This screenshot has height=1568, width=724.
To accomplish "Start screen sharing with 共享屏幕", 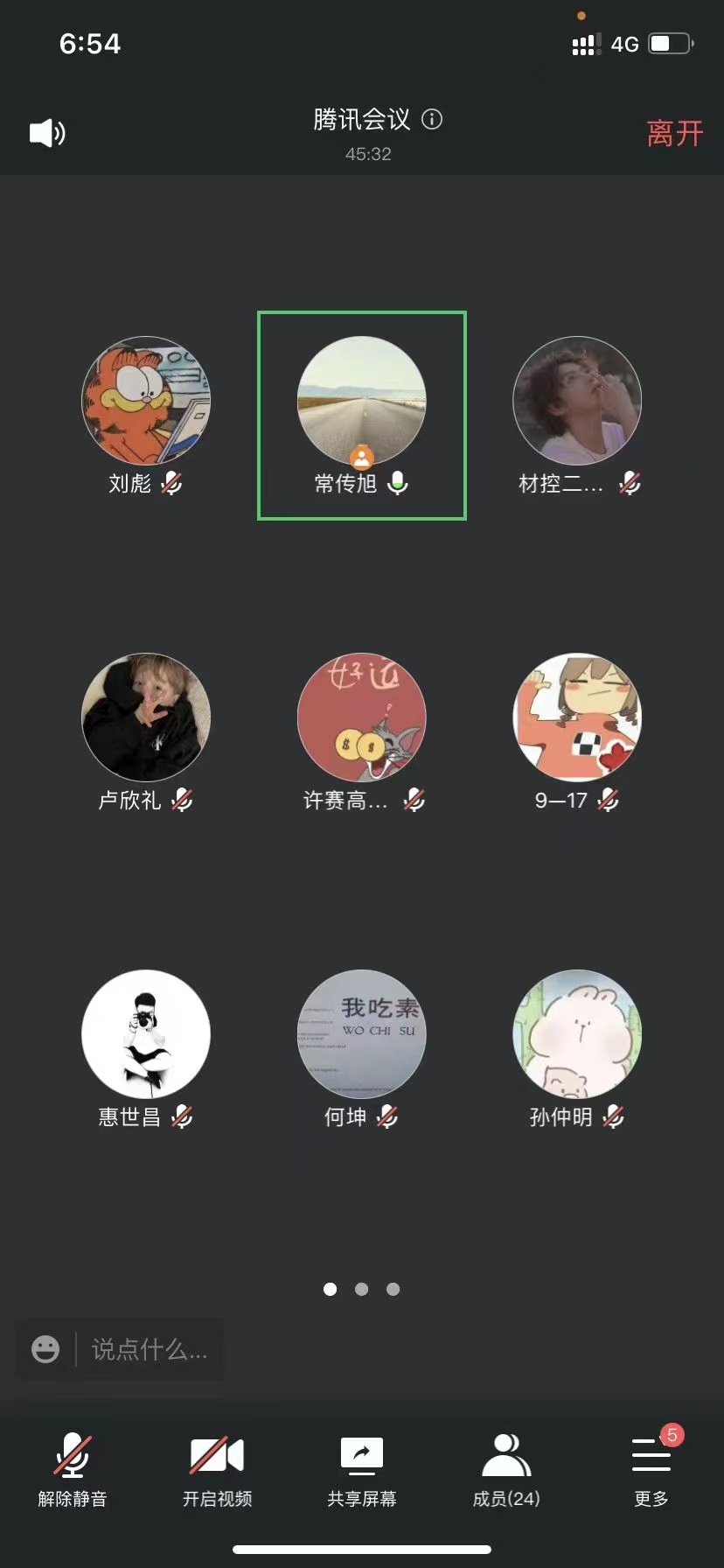I will click(362, 1470).
